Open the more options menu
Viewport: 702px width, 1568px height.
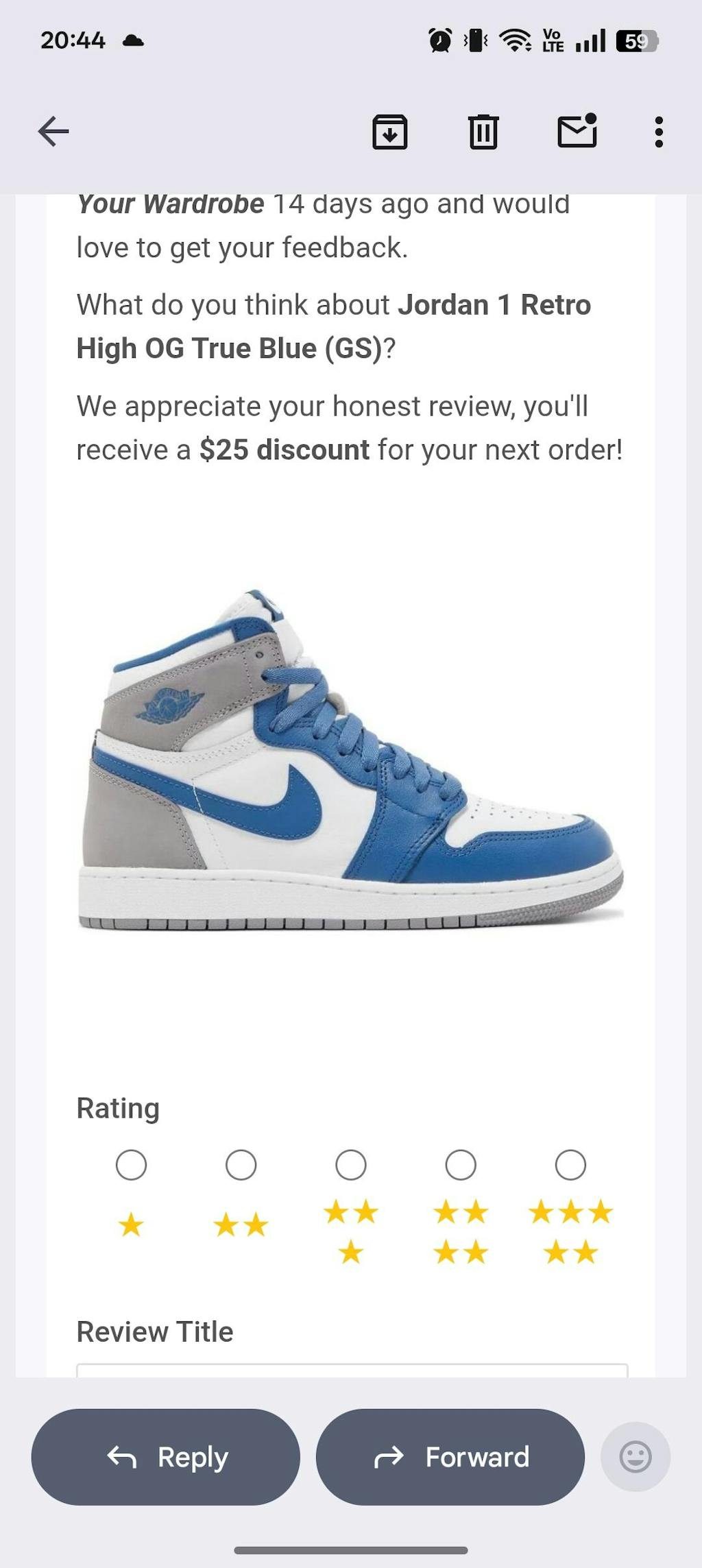point(659,132)
